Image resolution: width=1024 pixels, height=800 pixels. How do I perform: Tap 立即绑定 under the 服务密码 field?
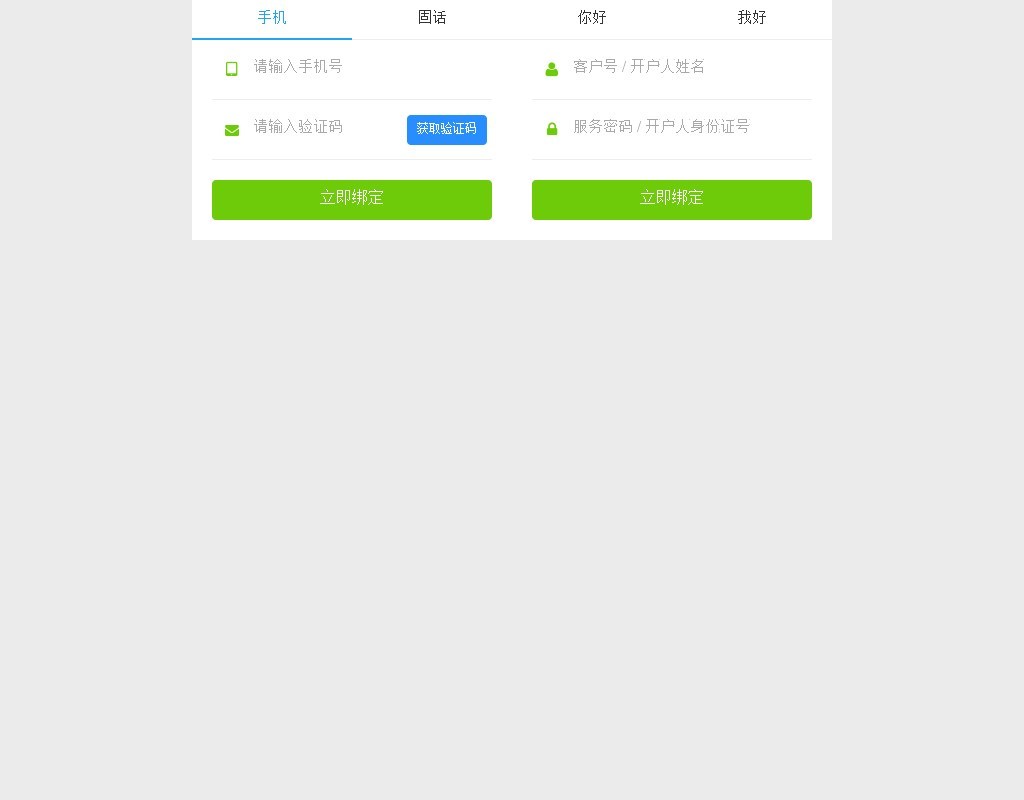pyautogui.click(x=672, y=199)
